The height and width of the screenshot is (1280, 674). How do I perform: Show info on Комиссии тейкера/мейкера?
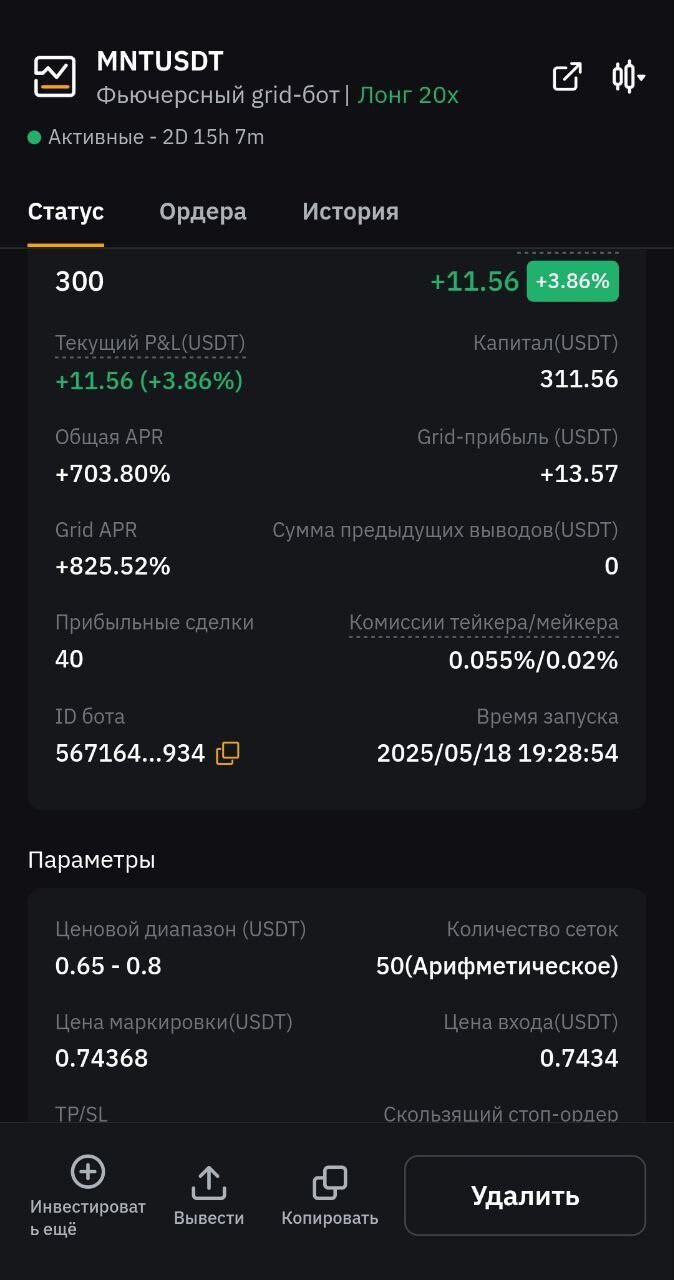[484, 623]
